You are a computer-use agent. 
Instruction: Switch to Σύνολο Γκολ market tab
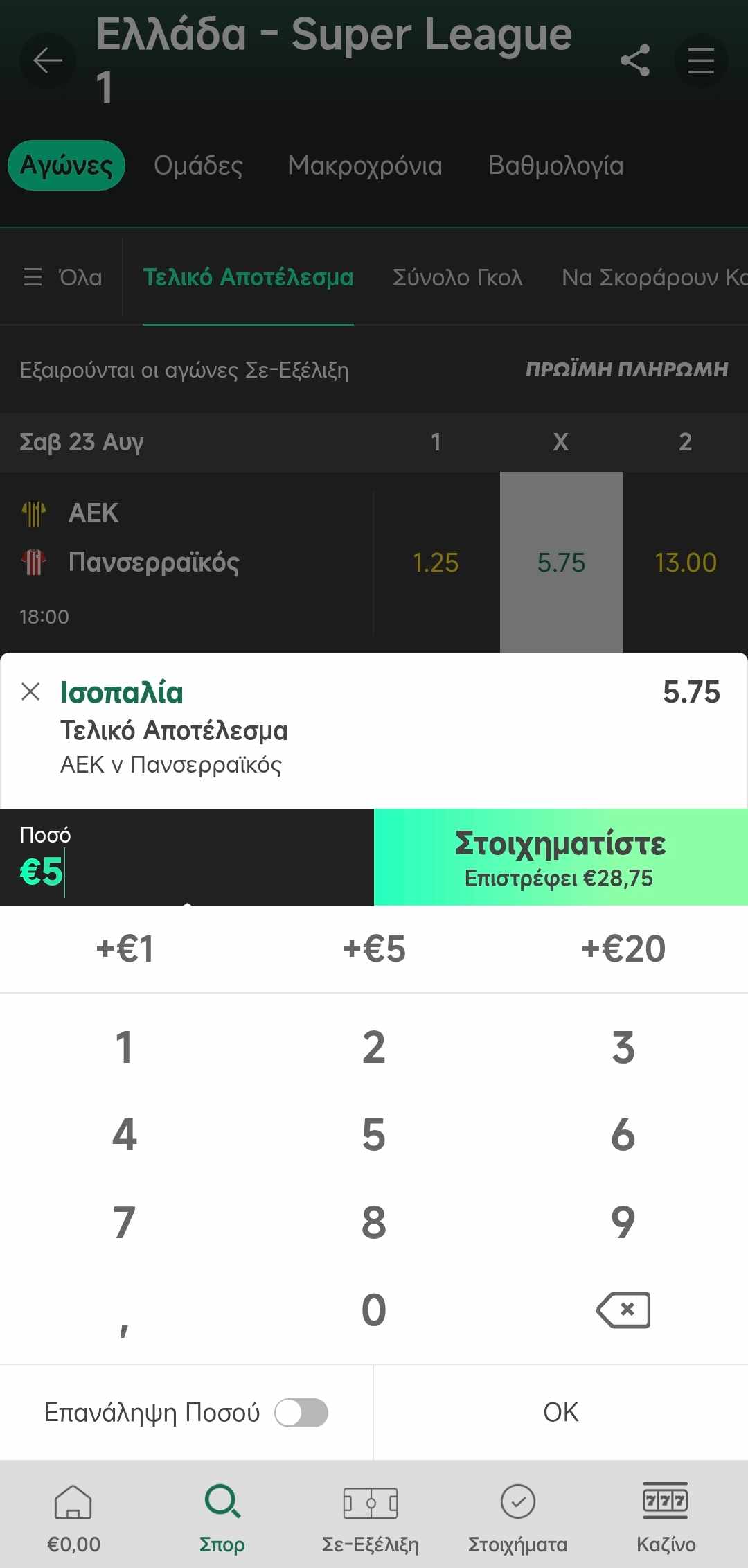coord(458,277)
